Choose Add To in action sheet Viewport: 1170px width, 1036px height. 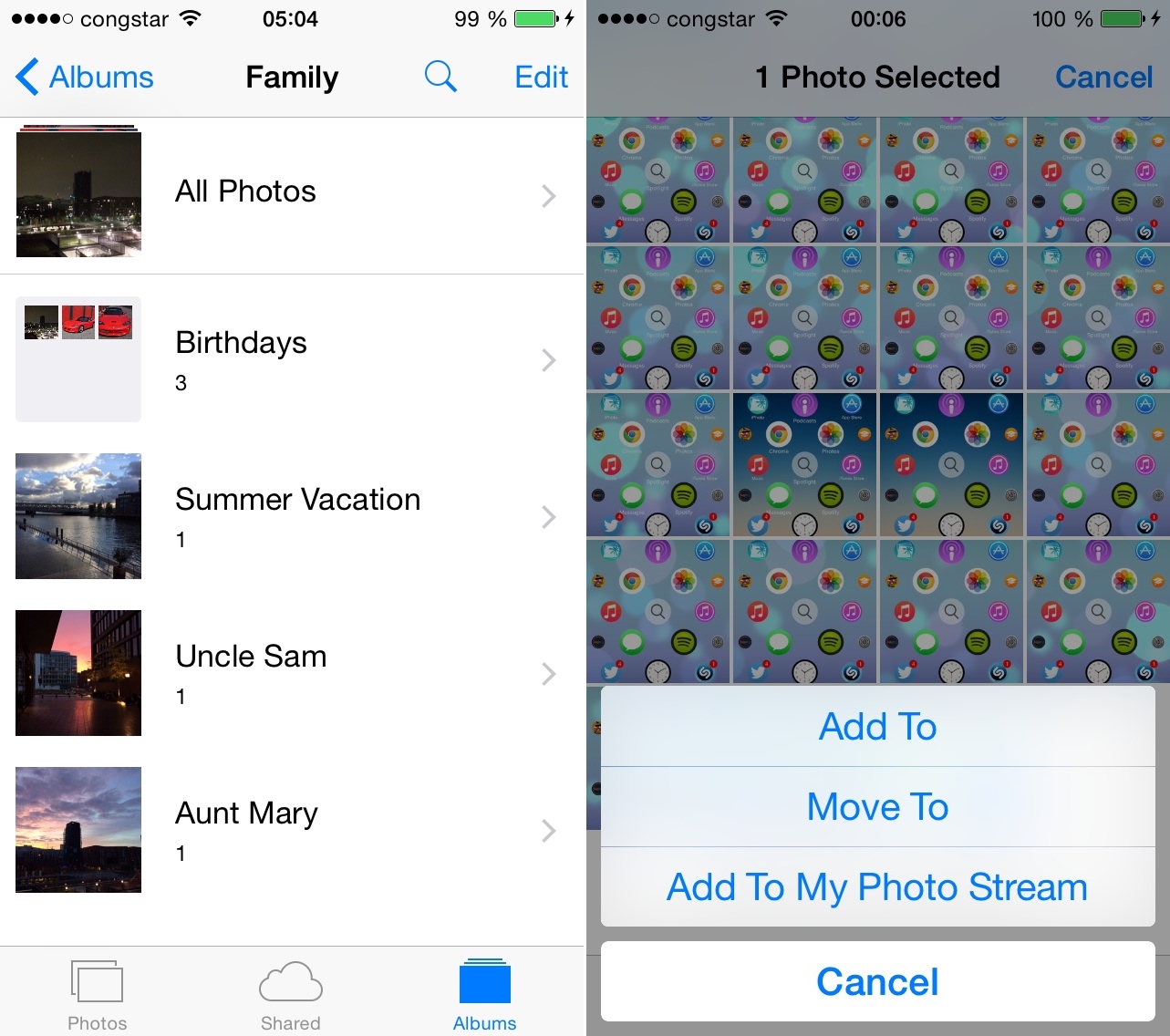(877, 727)
